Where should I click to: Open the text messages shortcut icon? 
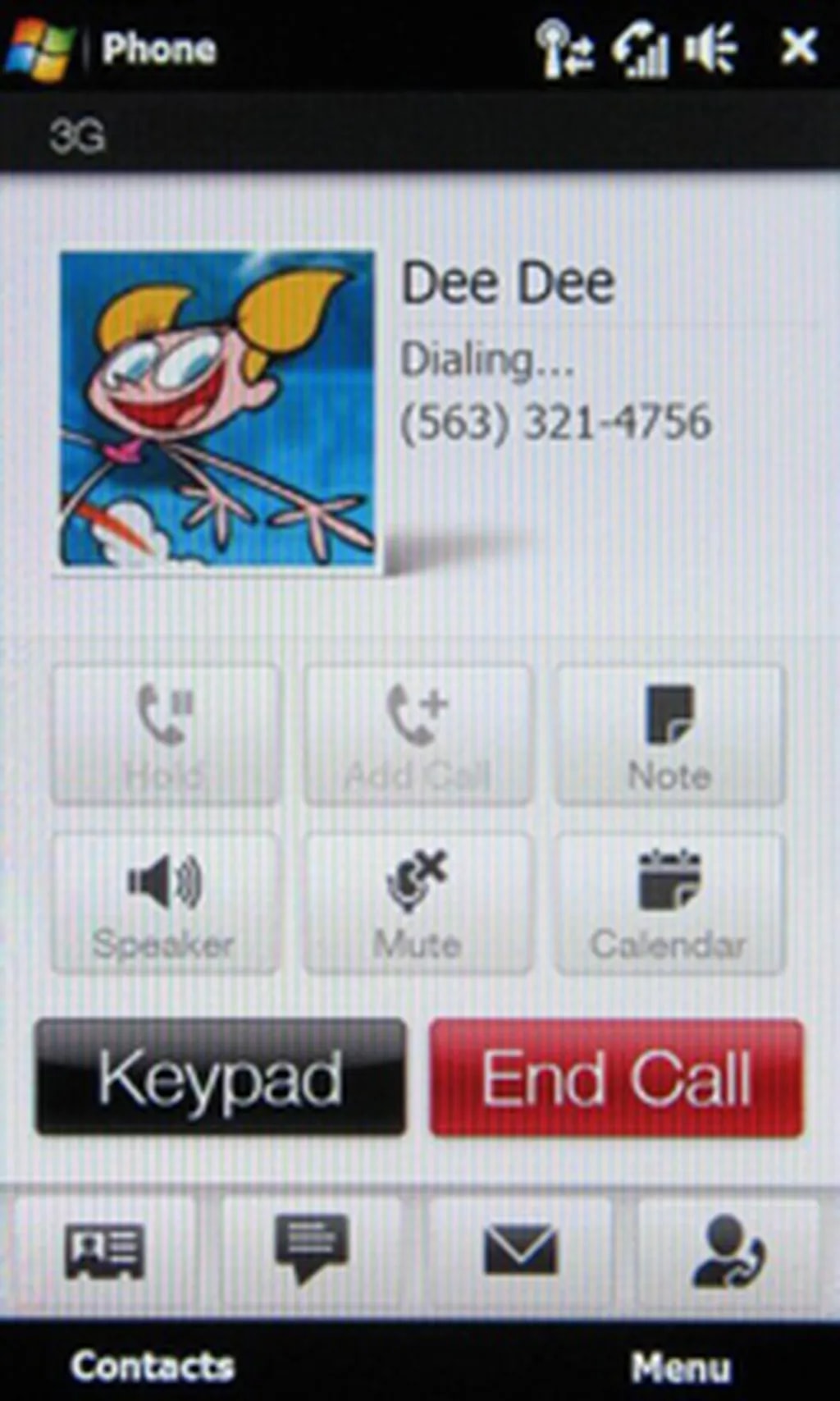(x=312, y=1252)
